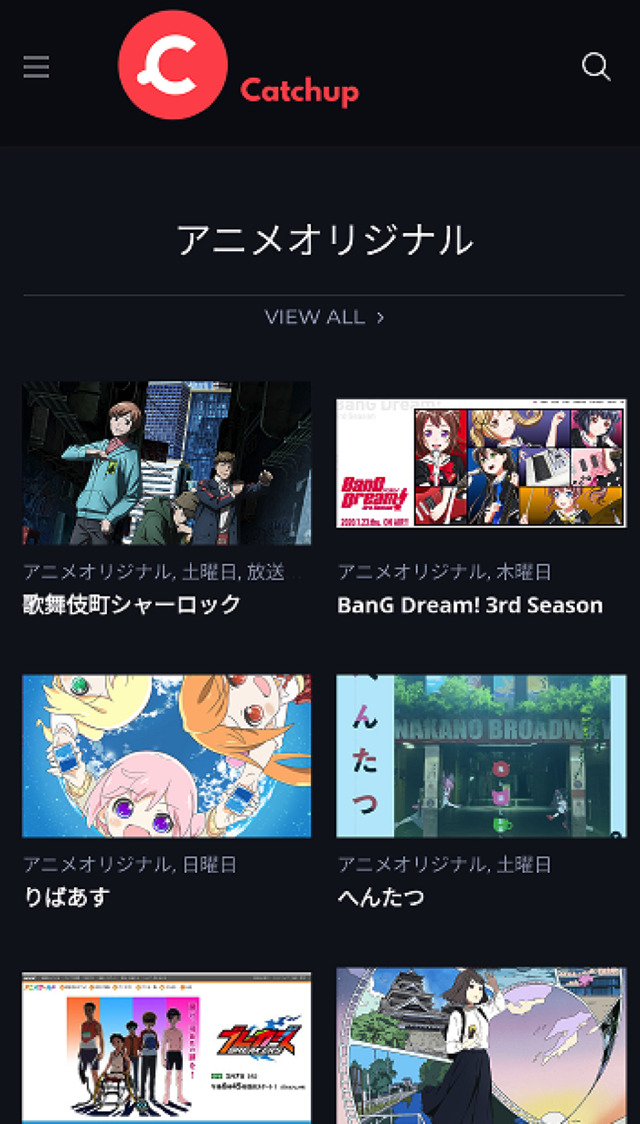The image size is (640, 1124).
Task: Open the hamburger menu
Action: pos(36,67)
